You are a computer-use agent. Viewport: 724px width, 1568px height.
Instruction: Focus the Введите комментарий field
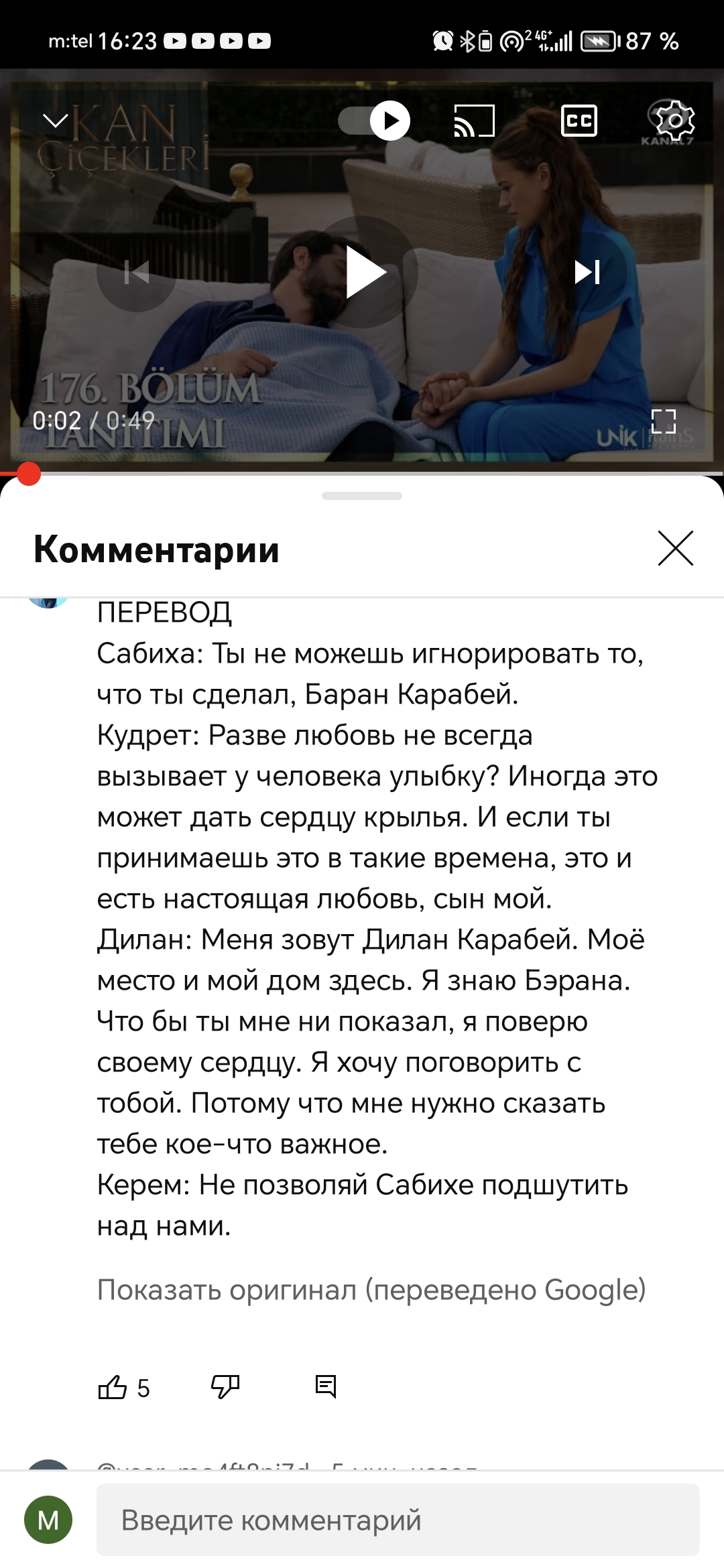point(398,1520)
